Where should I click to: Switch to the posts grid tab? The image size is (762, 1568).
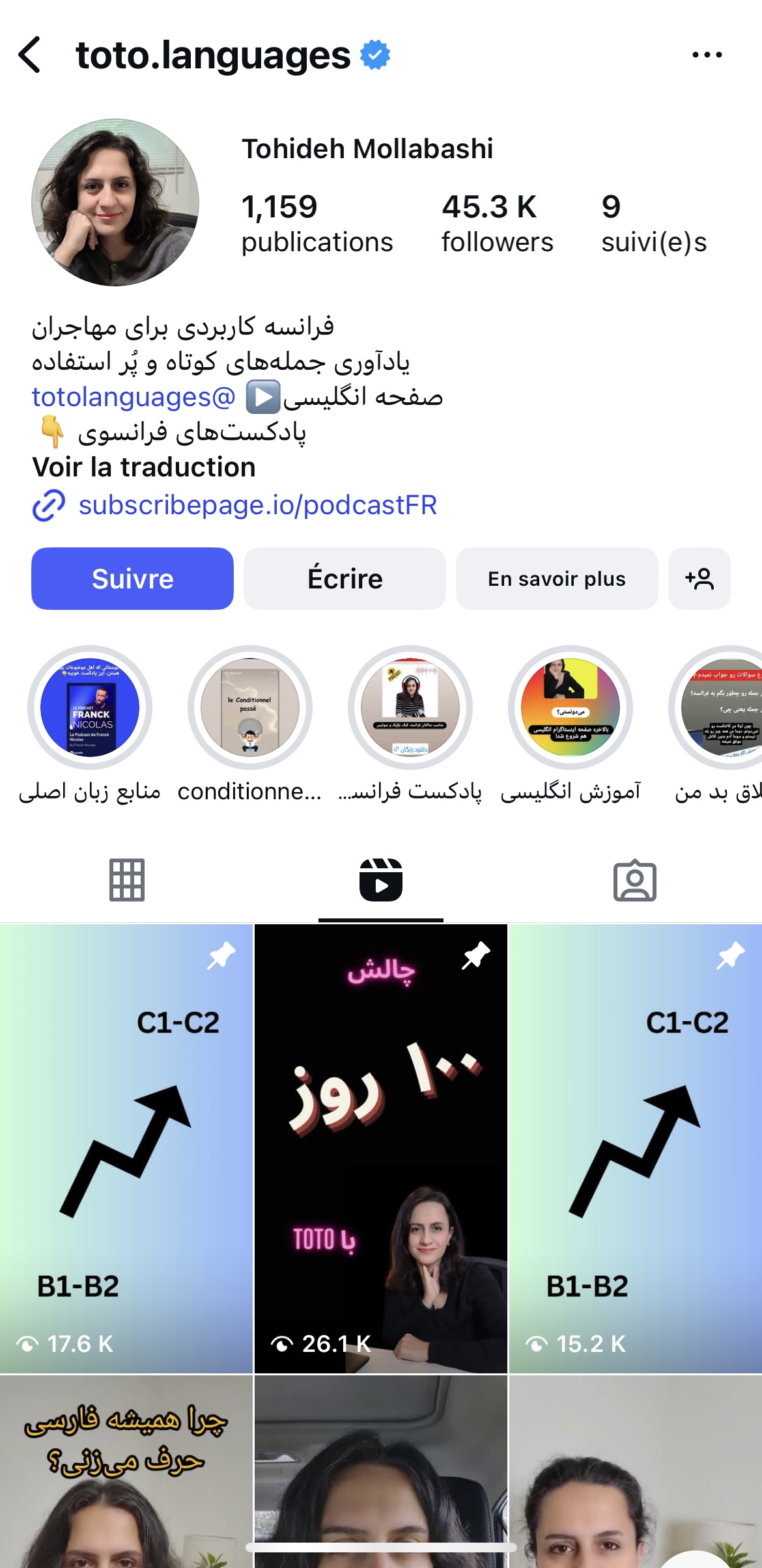pos(127,880)
